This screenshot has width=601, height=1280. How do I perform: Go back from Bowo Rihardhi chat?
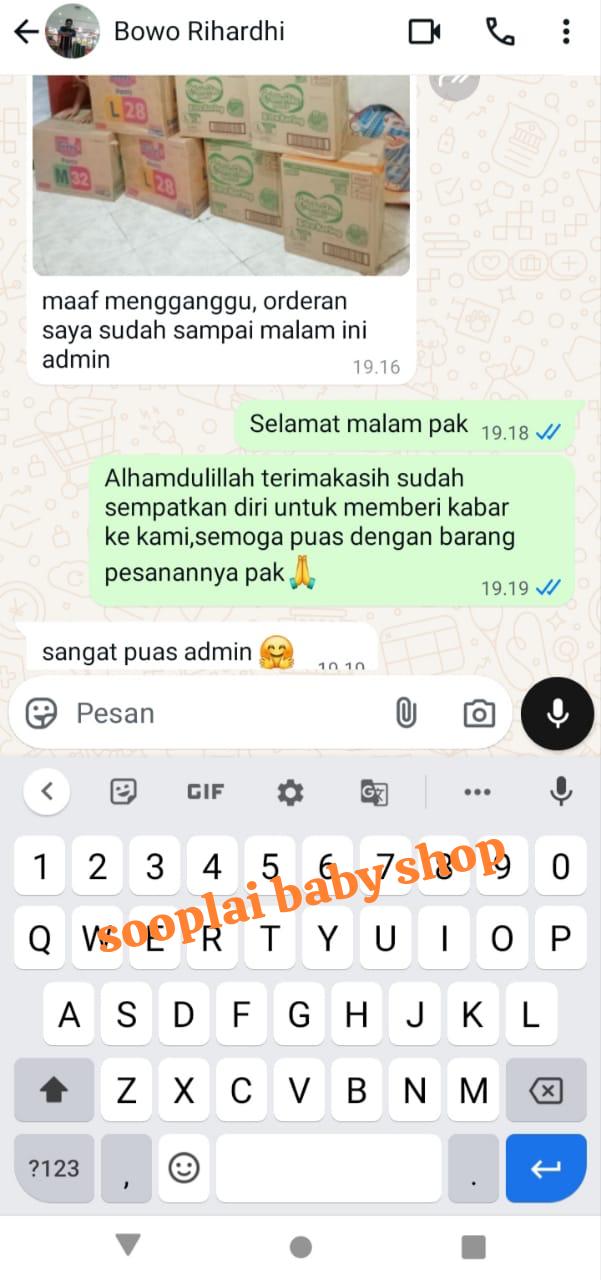pyautogui.click(x=26, y=32)
